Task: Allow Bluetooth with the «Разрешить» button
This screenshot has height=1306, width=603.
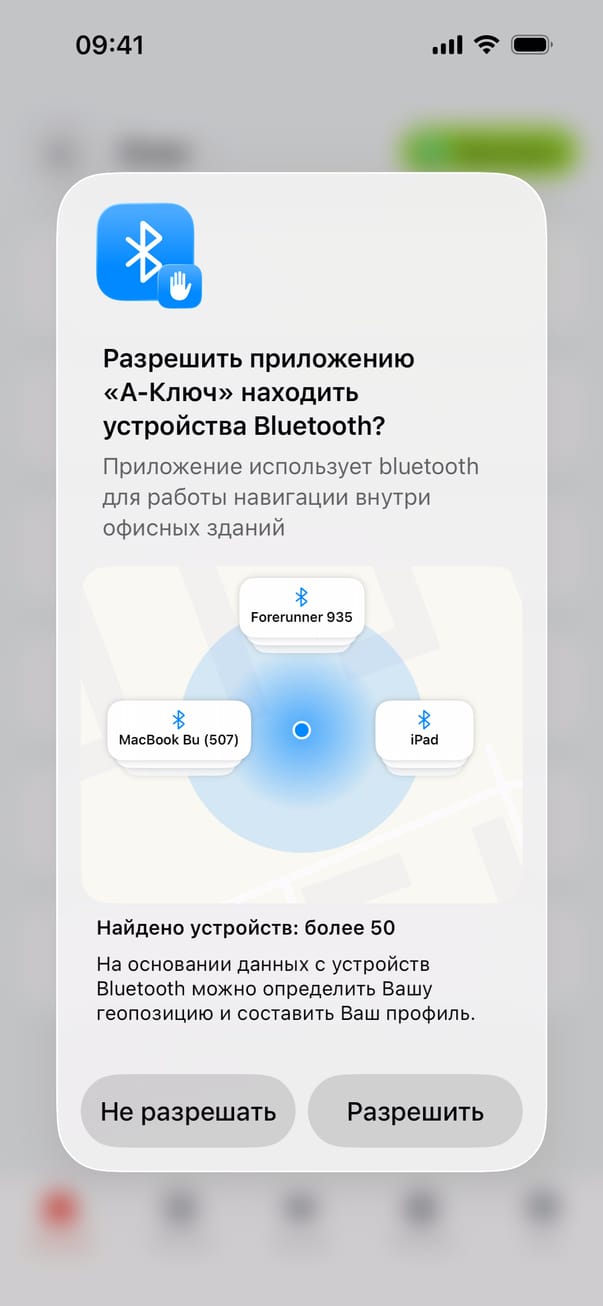Action: [415, 1111]
